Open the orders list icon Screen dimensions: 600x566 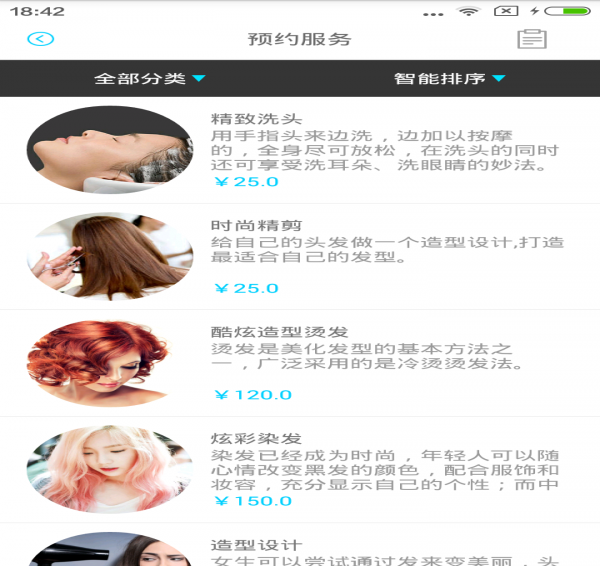tap(532, 39)
